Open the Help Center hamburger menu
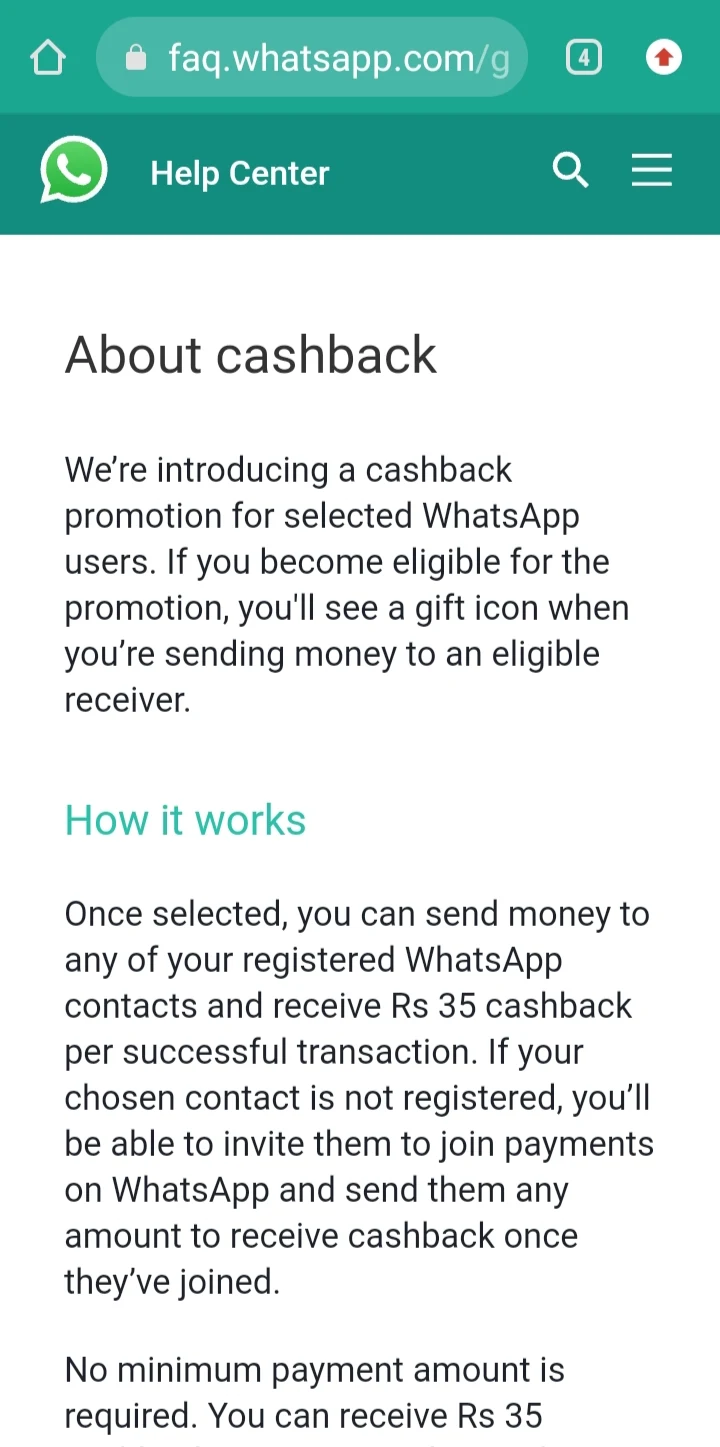The height and width of the screenshot is (1447, 720). coord(651,171)
